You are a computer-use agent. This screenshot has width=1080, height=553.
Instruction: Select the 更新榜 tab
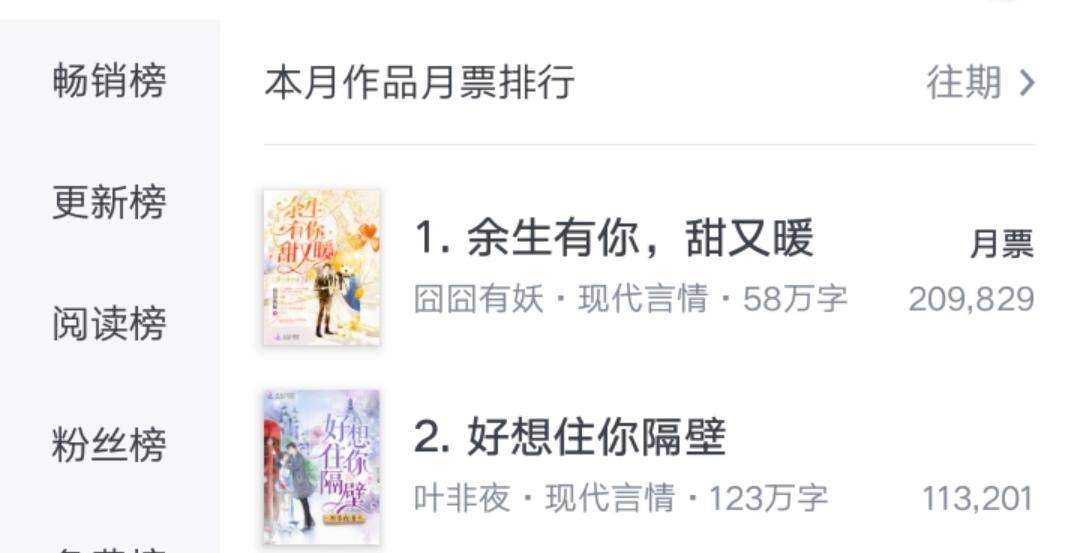[109, 203]
